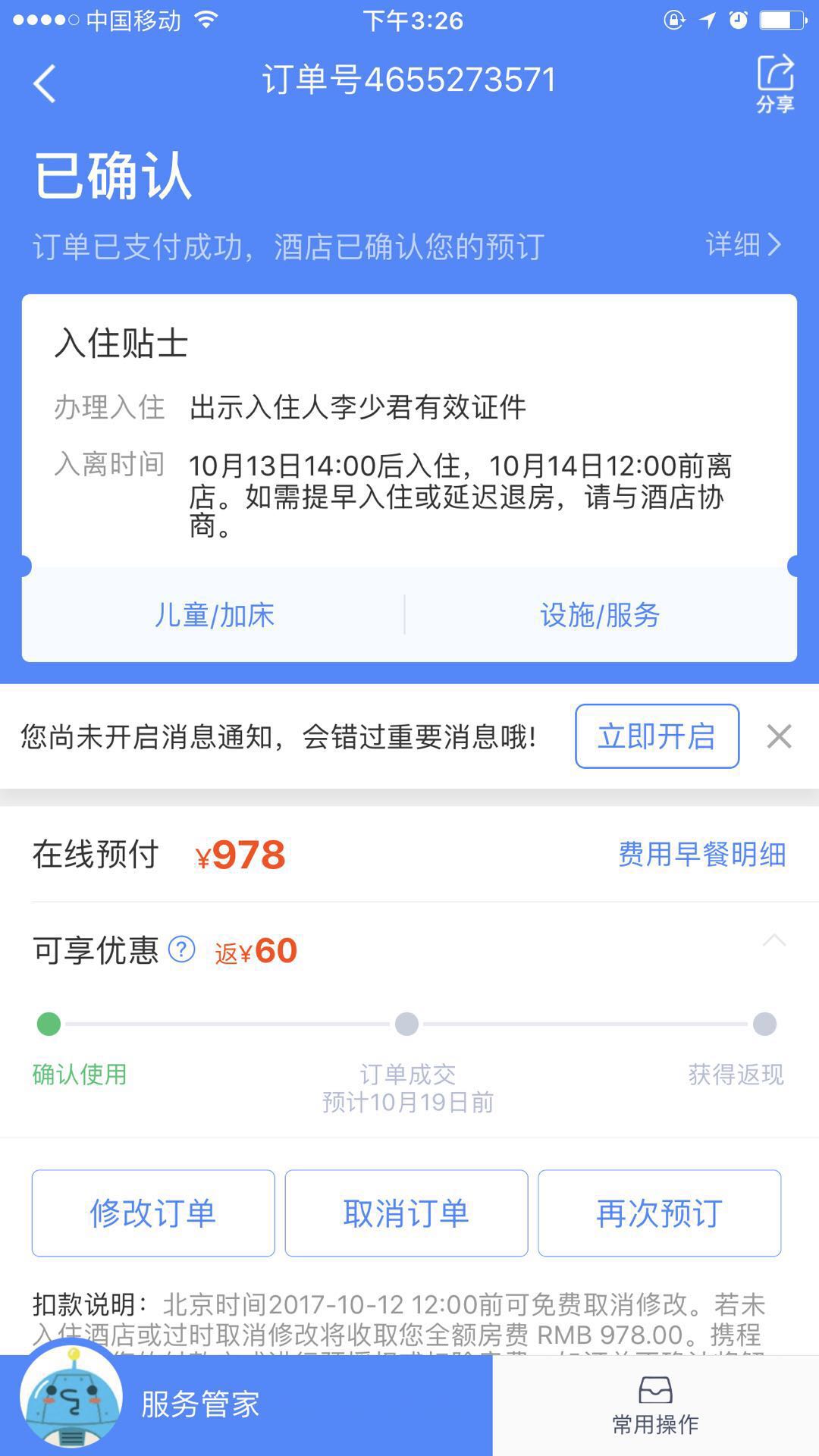Viewport: 819px width, 1456px height.
Task: Share this order via 分享 icon
Action: pos(774,83)
